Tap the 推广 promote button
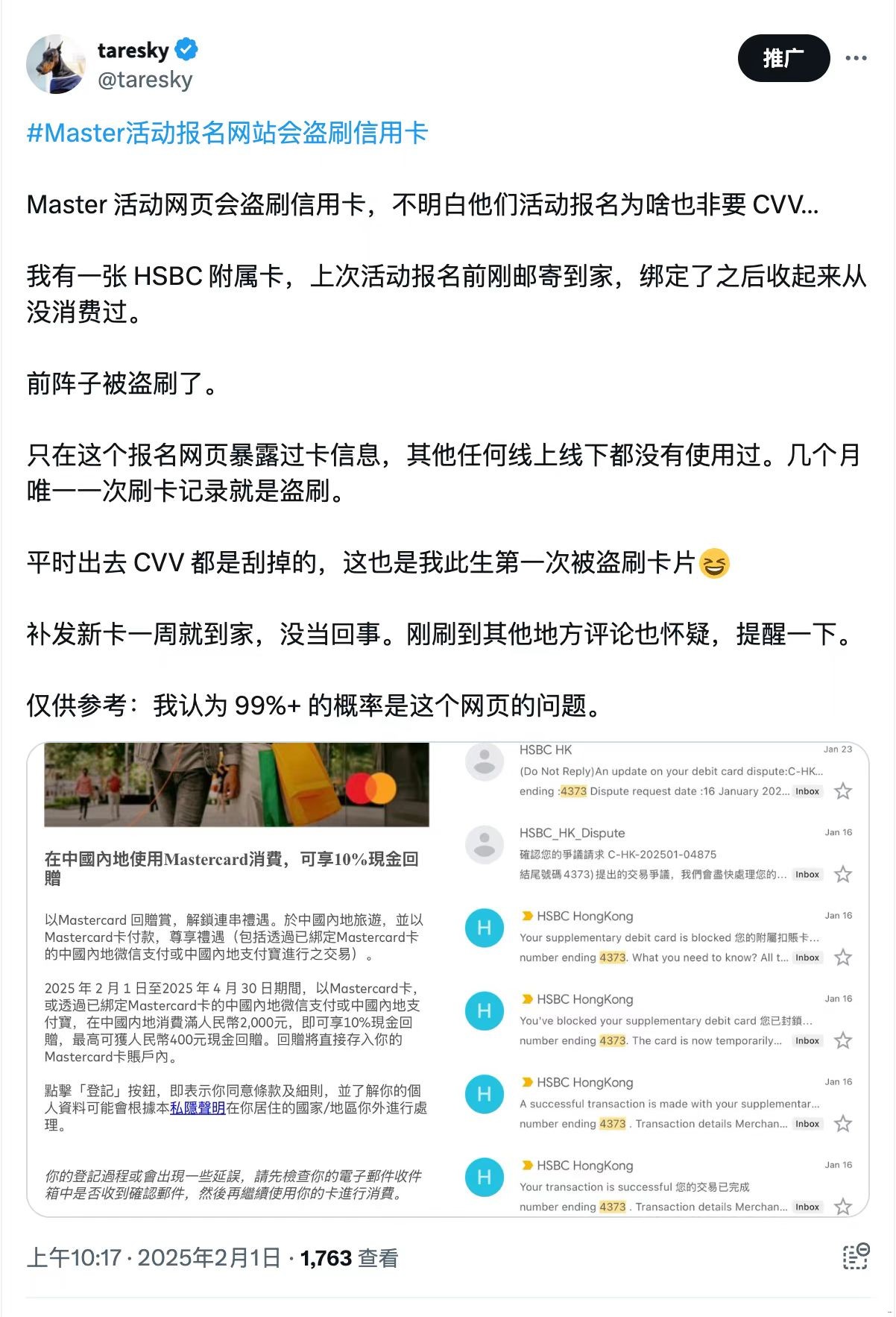 click(783, 58)
